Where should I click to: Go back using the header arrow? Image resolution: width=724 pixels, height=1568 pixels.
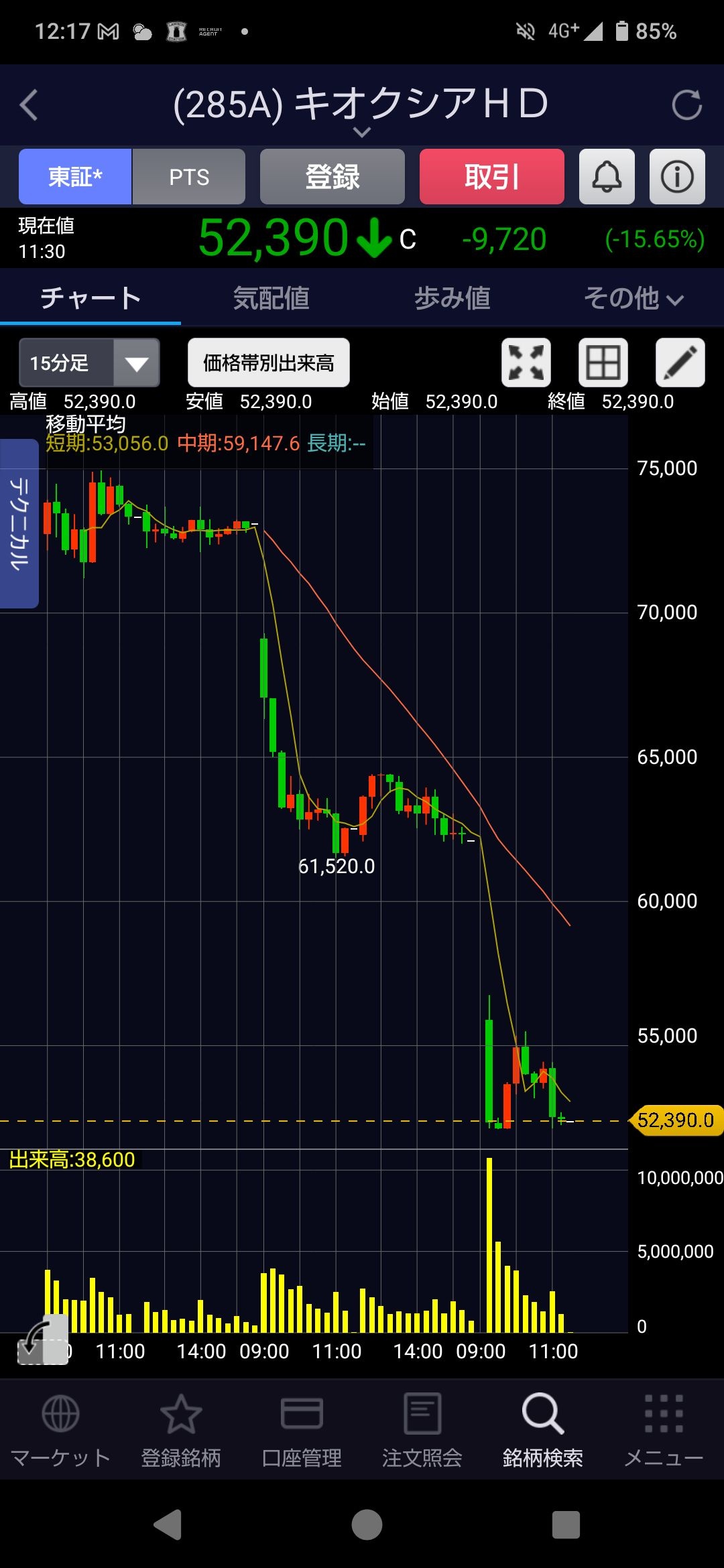coord(29,105)
